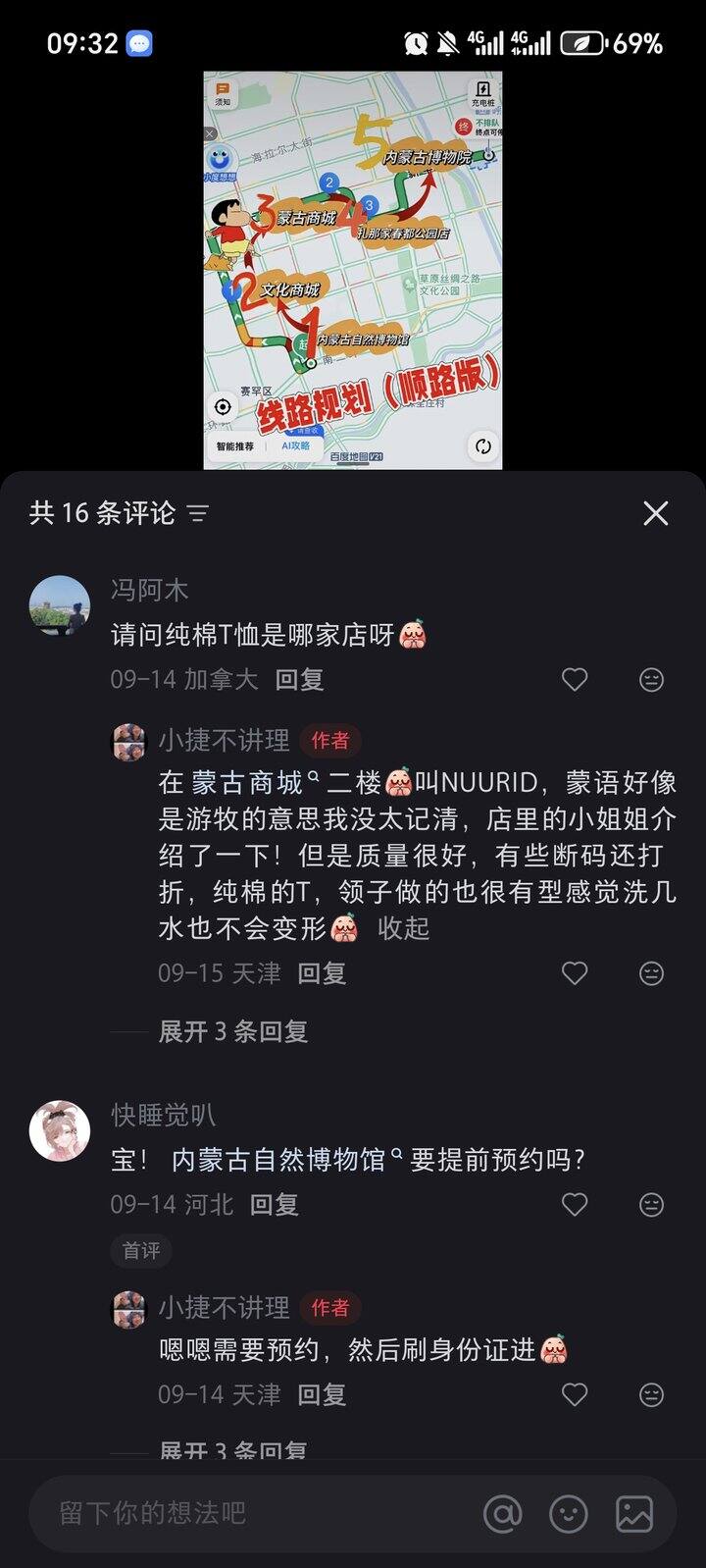Open the comment sort options icon
This screenshot has height=1568, width=706.
[x=198, y=513]
